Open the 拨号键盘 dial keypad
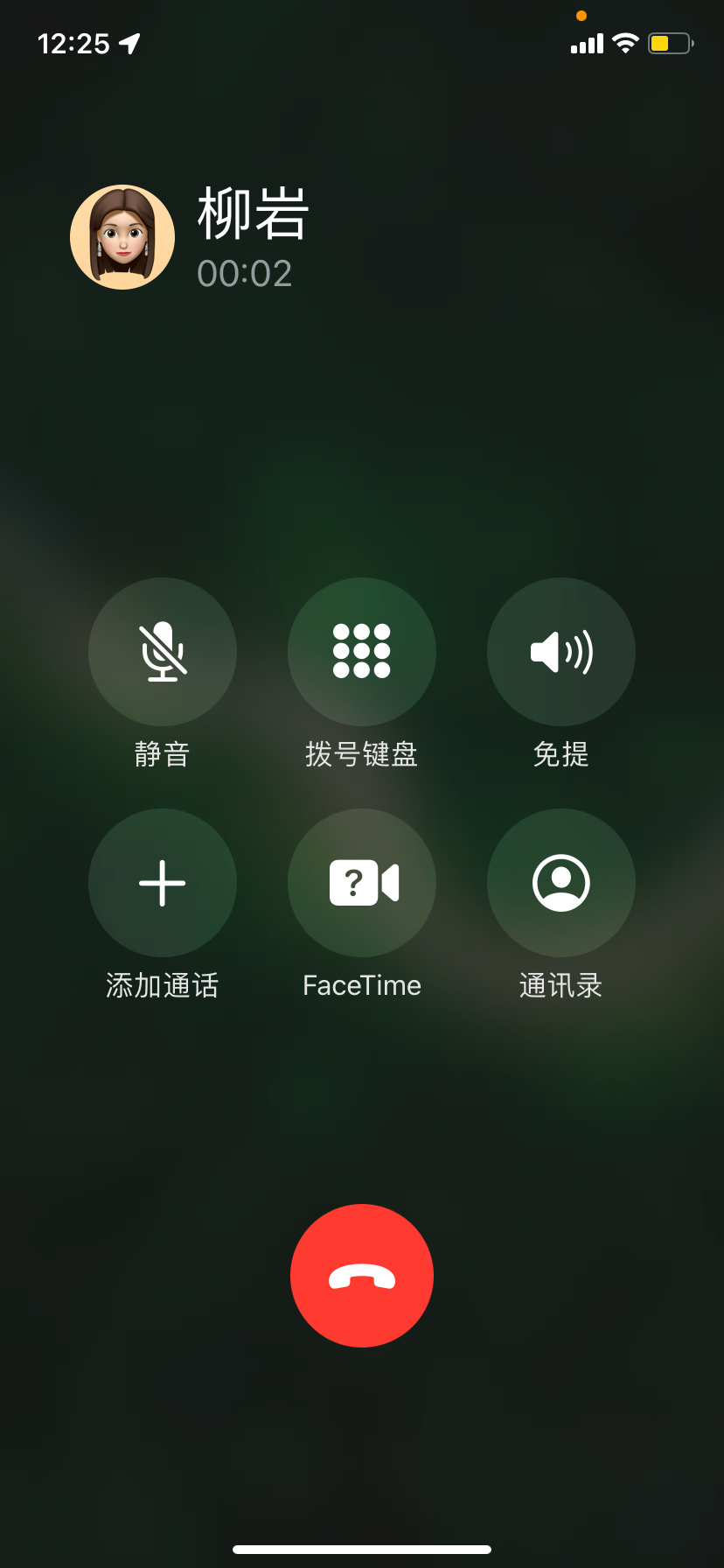This screenshot has height=1568, width=724. tap(361, 652)
